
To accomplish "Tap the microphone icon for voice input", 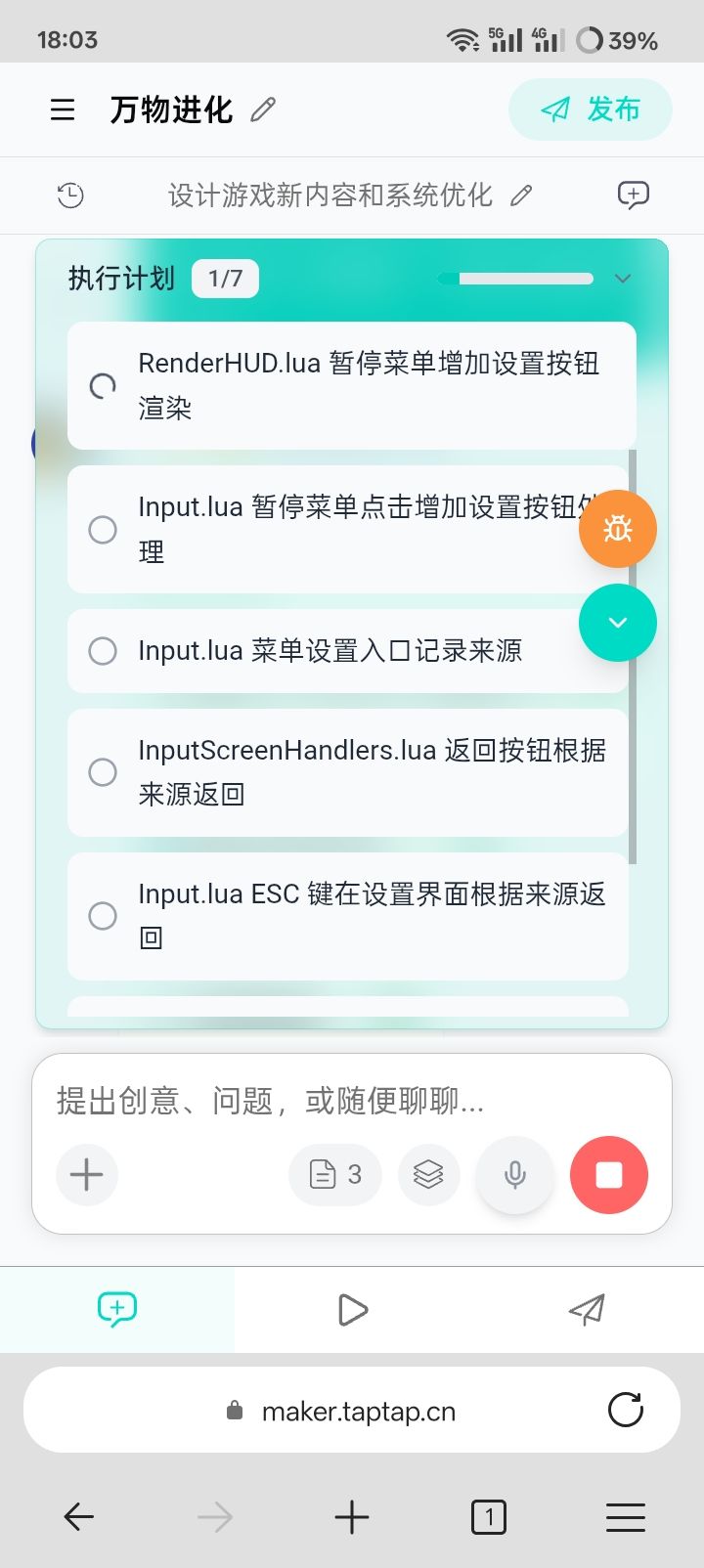I will click(x=514, y=1175).
